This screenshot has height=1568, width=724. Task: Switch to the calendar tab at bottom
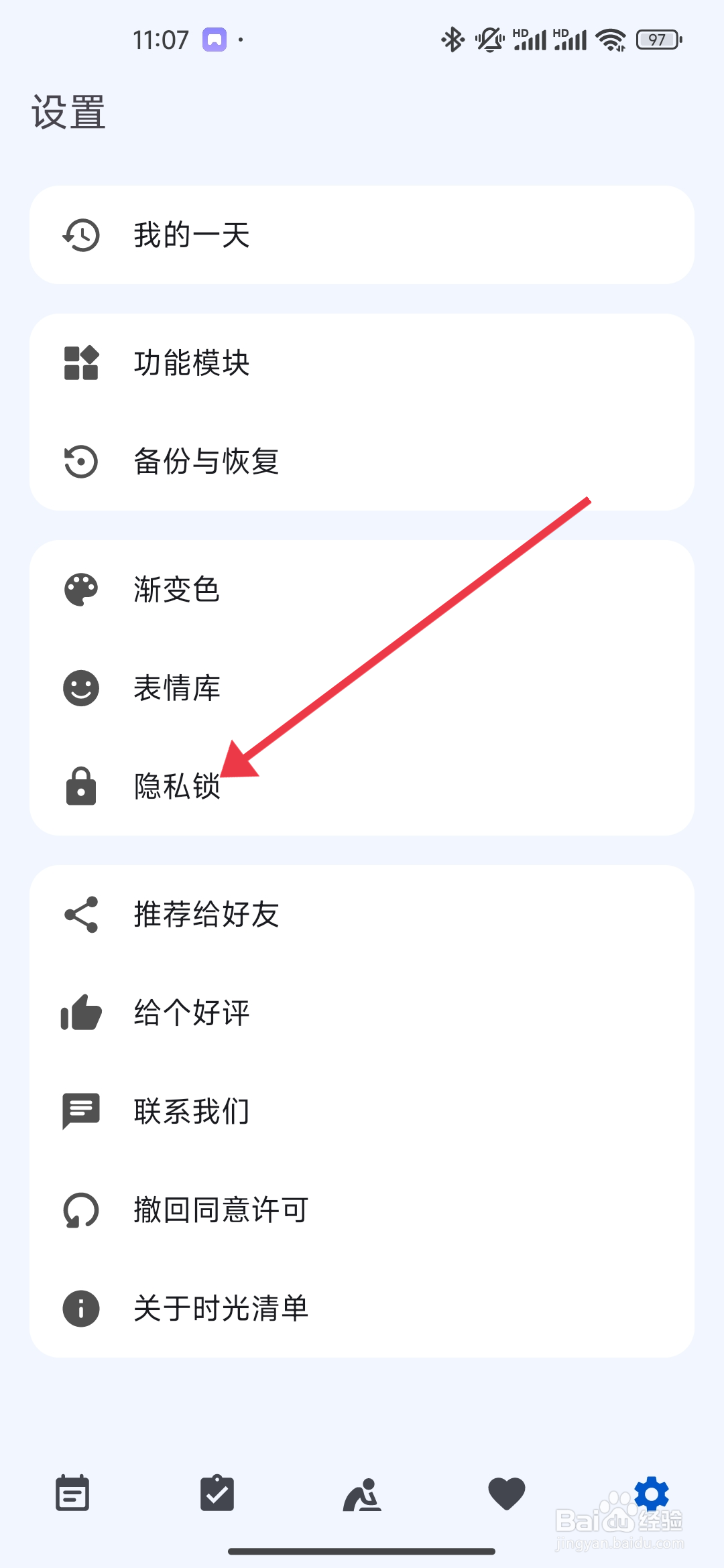tap(72, 1494)
